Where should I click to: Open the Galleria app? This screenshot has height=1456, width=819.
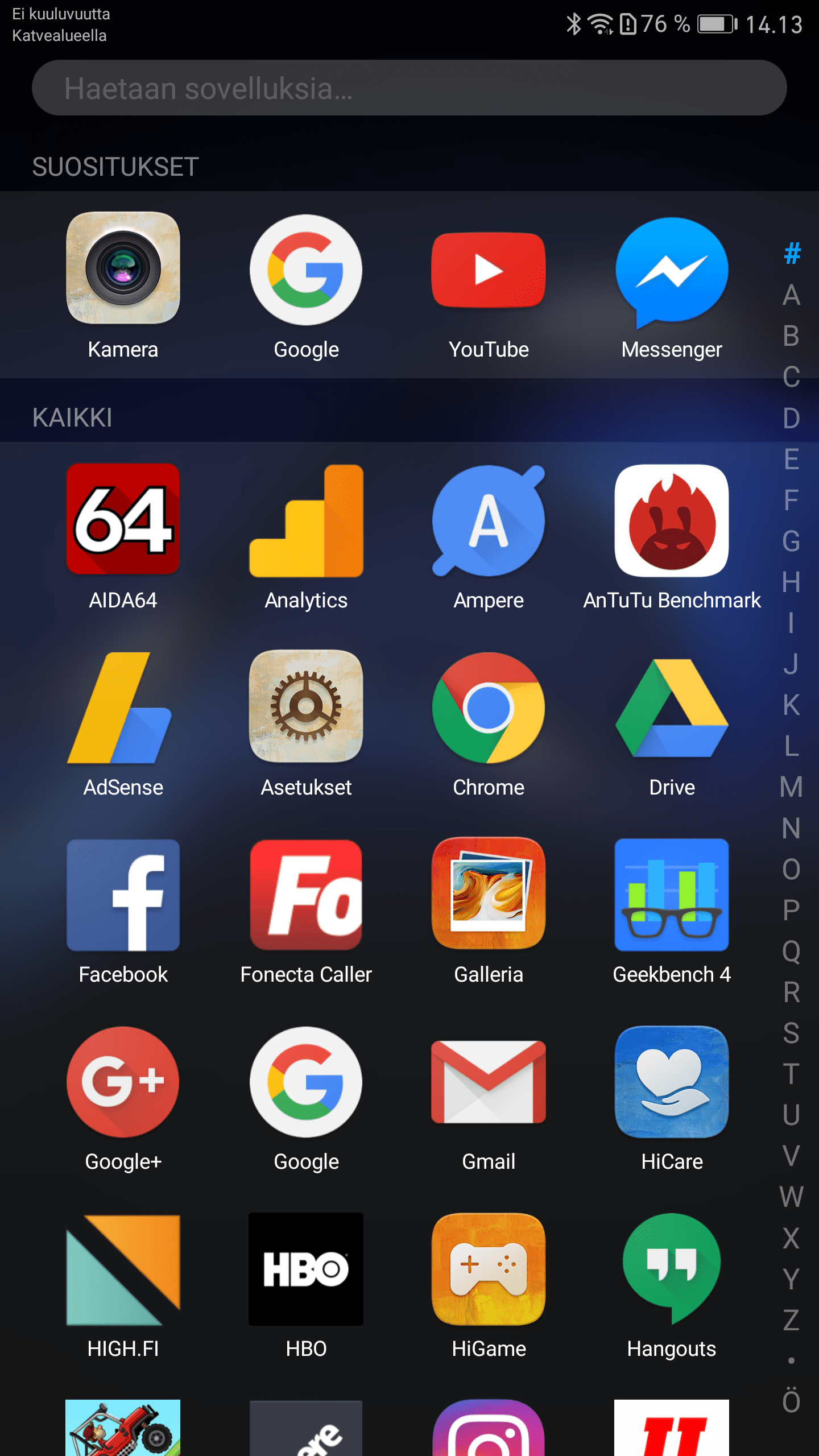[x=489, y=894]
